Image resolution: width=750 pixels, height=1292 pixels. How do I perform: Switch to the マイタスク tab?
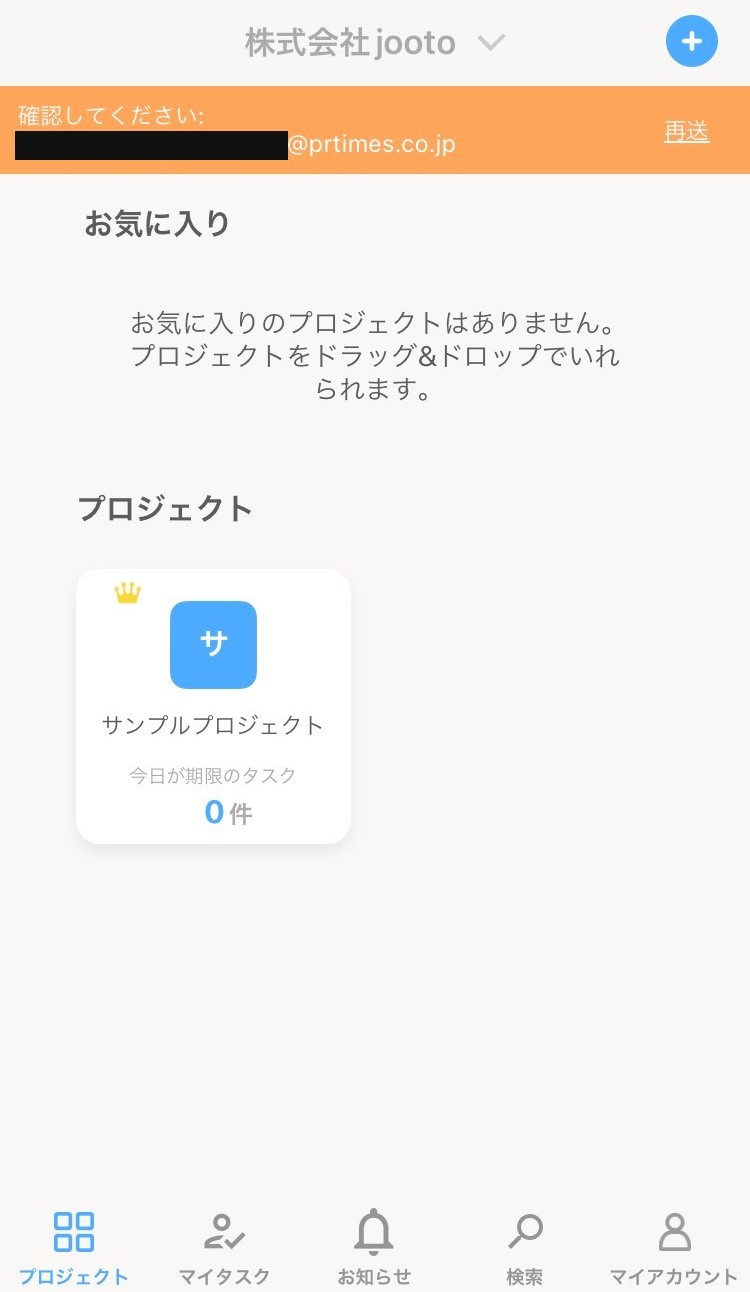pyautogui.click(x=225, y=1247)
